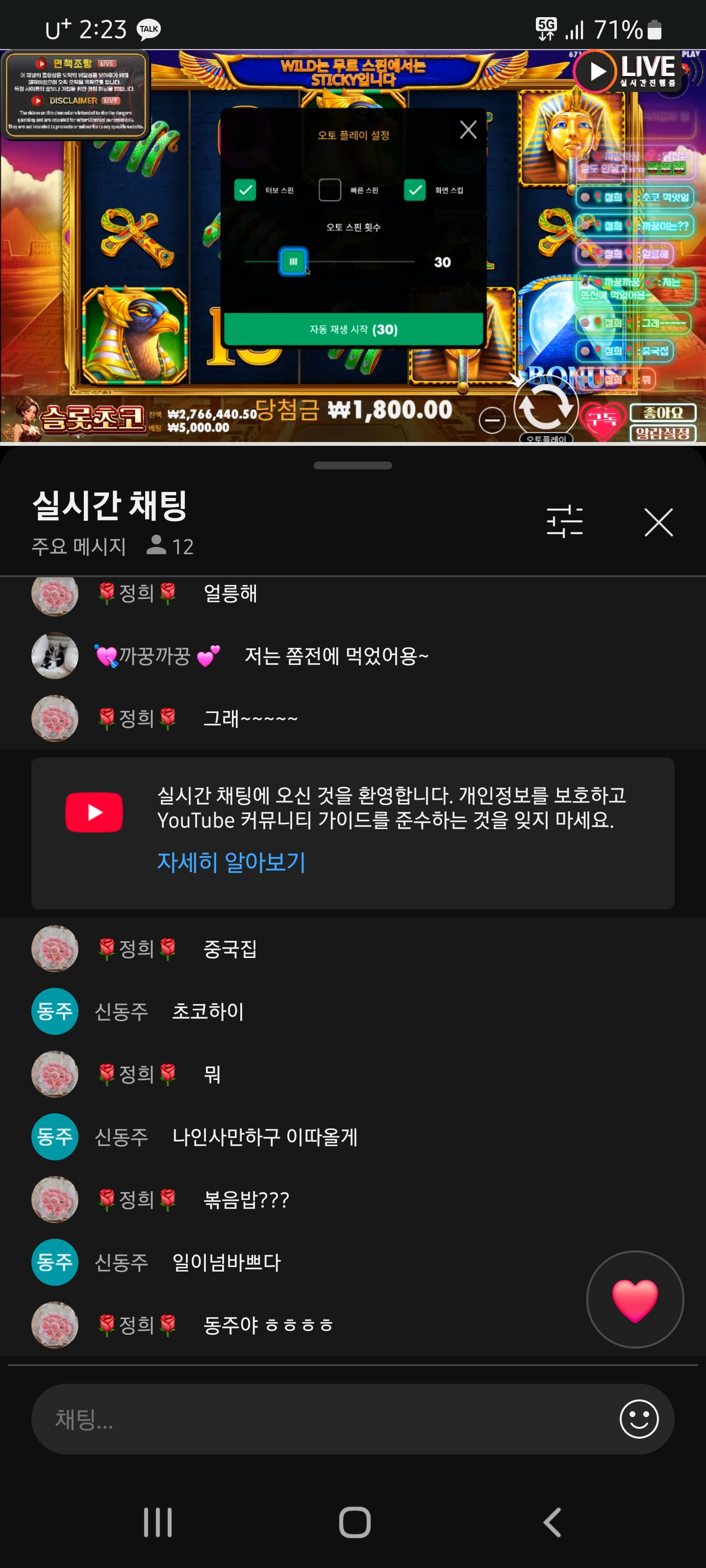
Task: Send a heart reaction
Action: point(635,1299)
